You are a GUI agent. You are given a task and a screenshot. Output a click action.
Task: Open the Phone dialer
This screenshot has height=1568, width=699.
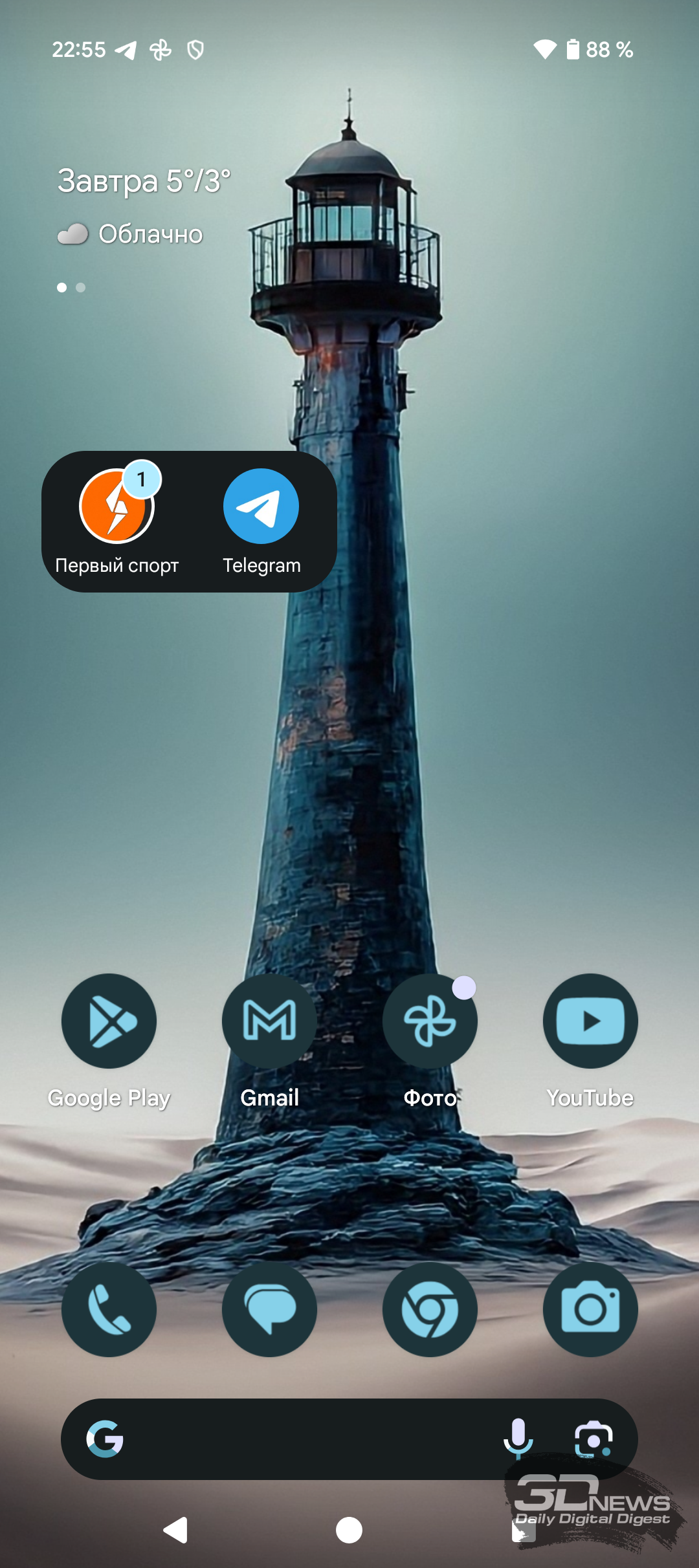point(109,1309)
